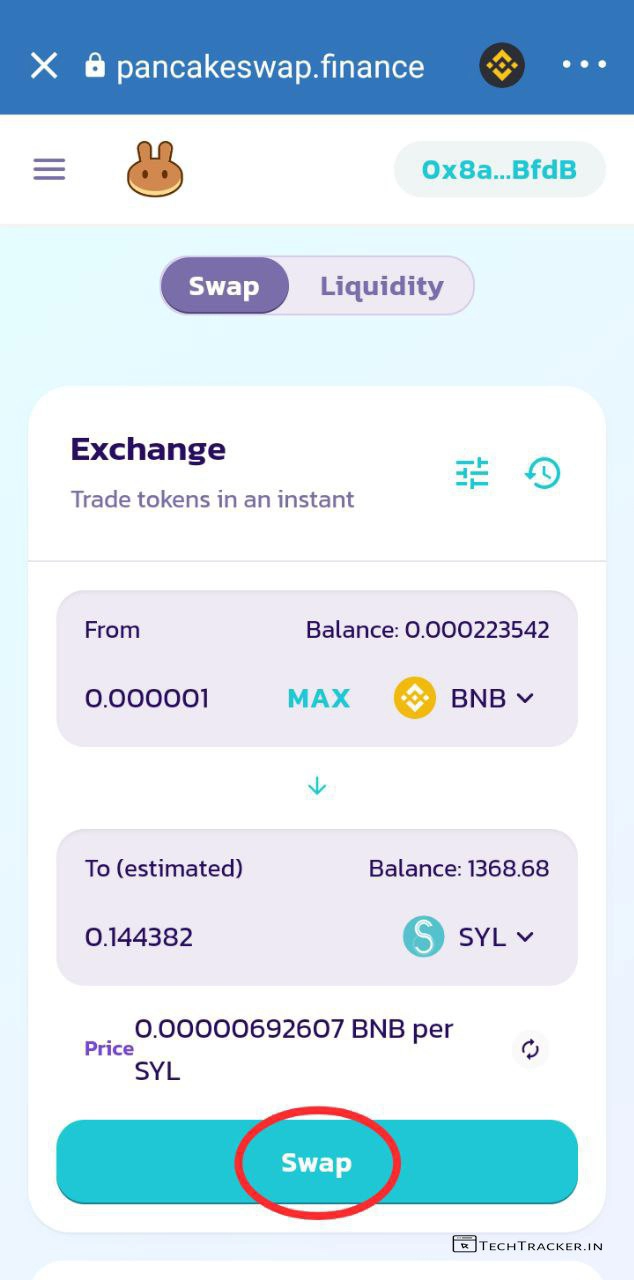Switch to the Liquidity tab

pyautogui.click(x=381, y=286)
